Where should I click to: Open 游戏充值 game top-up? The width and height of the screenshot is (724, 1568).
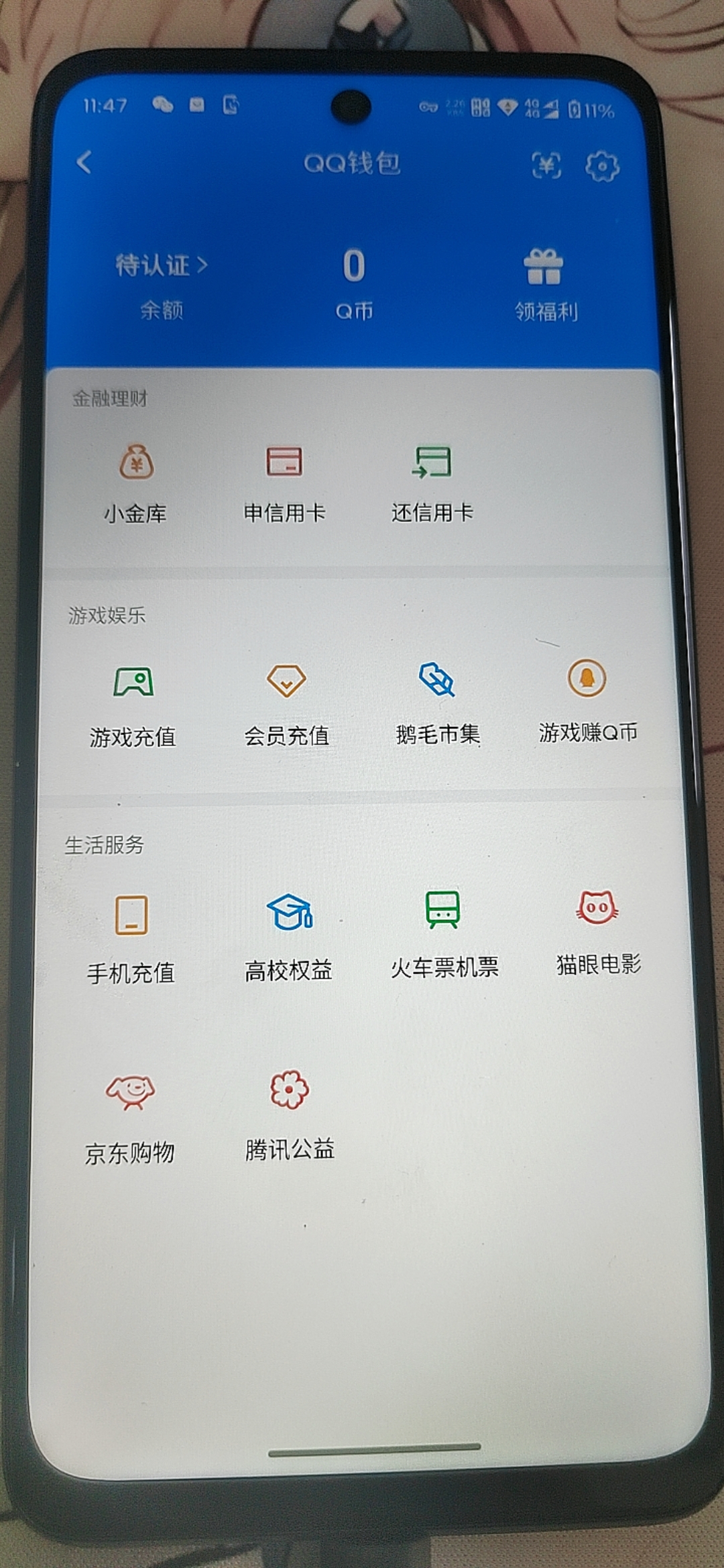(134, 704)
